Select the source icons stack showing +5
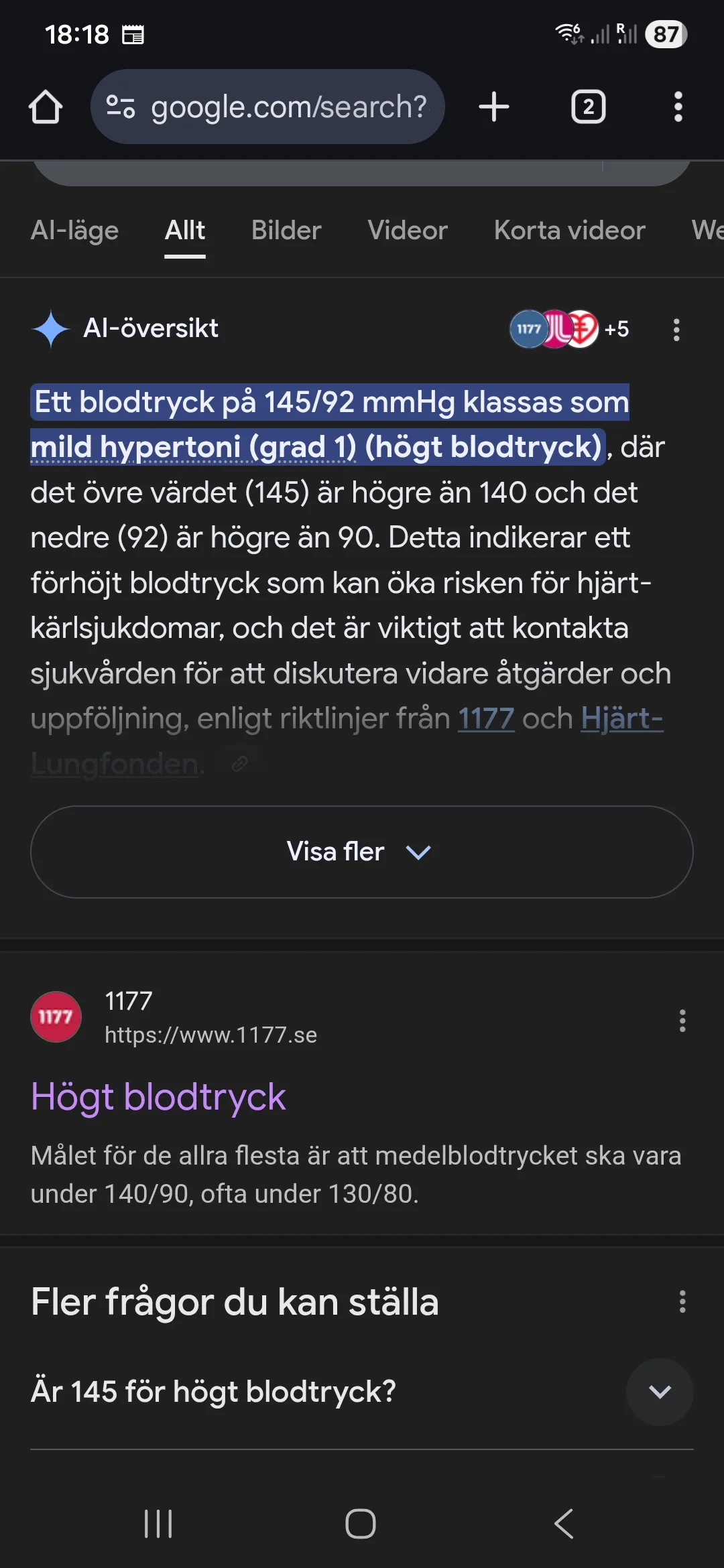 568,329
